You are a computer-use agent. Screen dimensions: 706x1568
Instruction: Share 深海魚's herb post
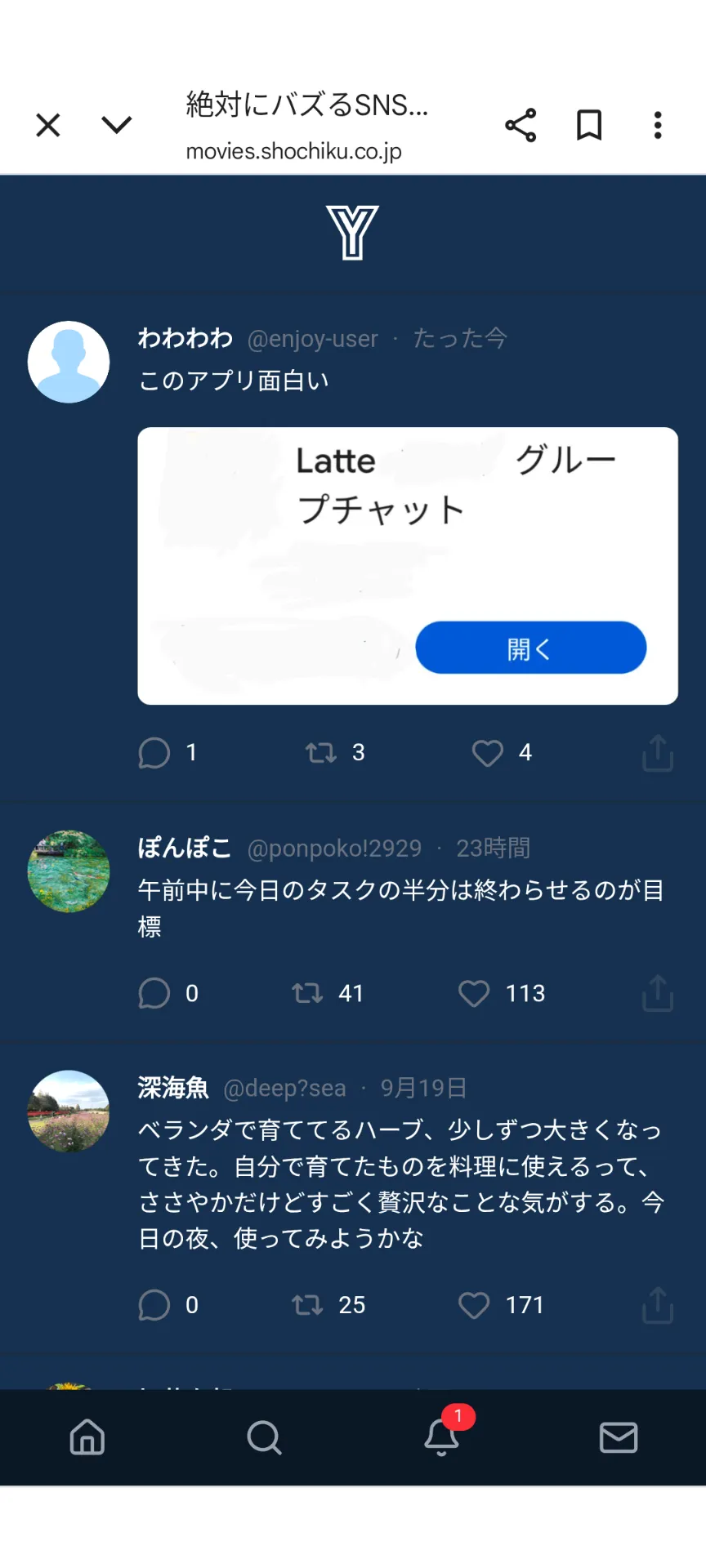click(x=658, y=1305)
